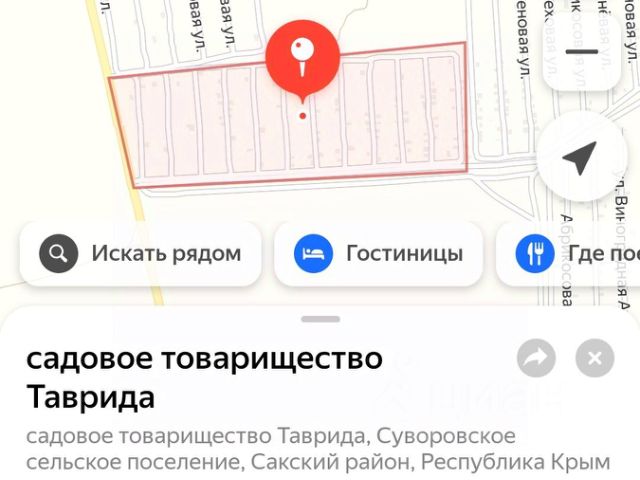Select the 'Где поесть' restaurants chip
The width and height of the screenshot is (640, 480).
click(x=575, y=254)
